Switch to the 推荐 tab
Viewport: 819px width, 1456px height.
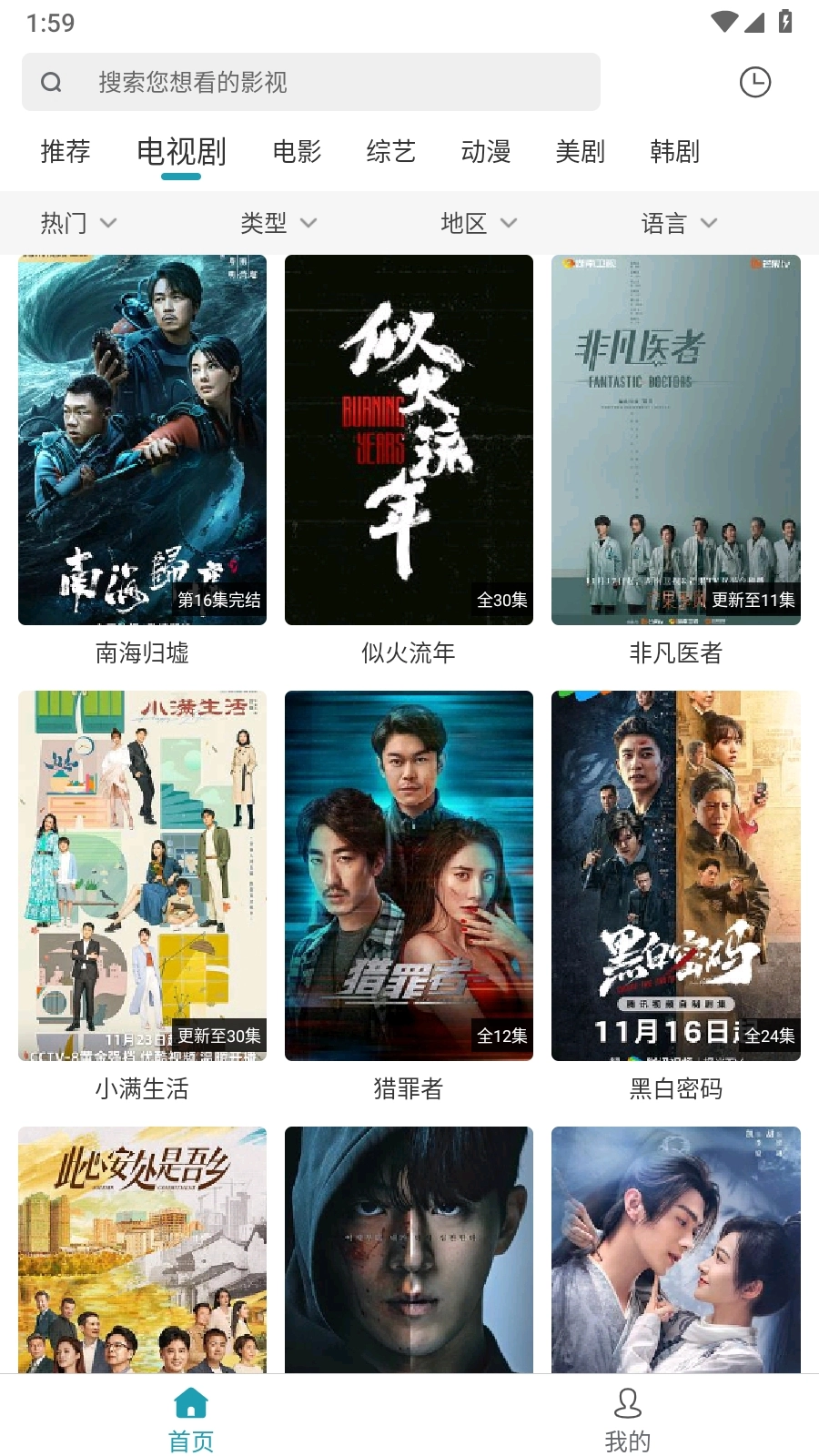pyautogui.click(x=66, y=151)
